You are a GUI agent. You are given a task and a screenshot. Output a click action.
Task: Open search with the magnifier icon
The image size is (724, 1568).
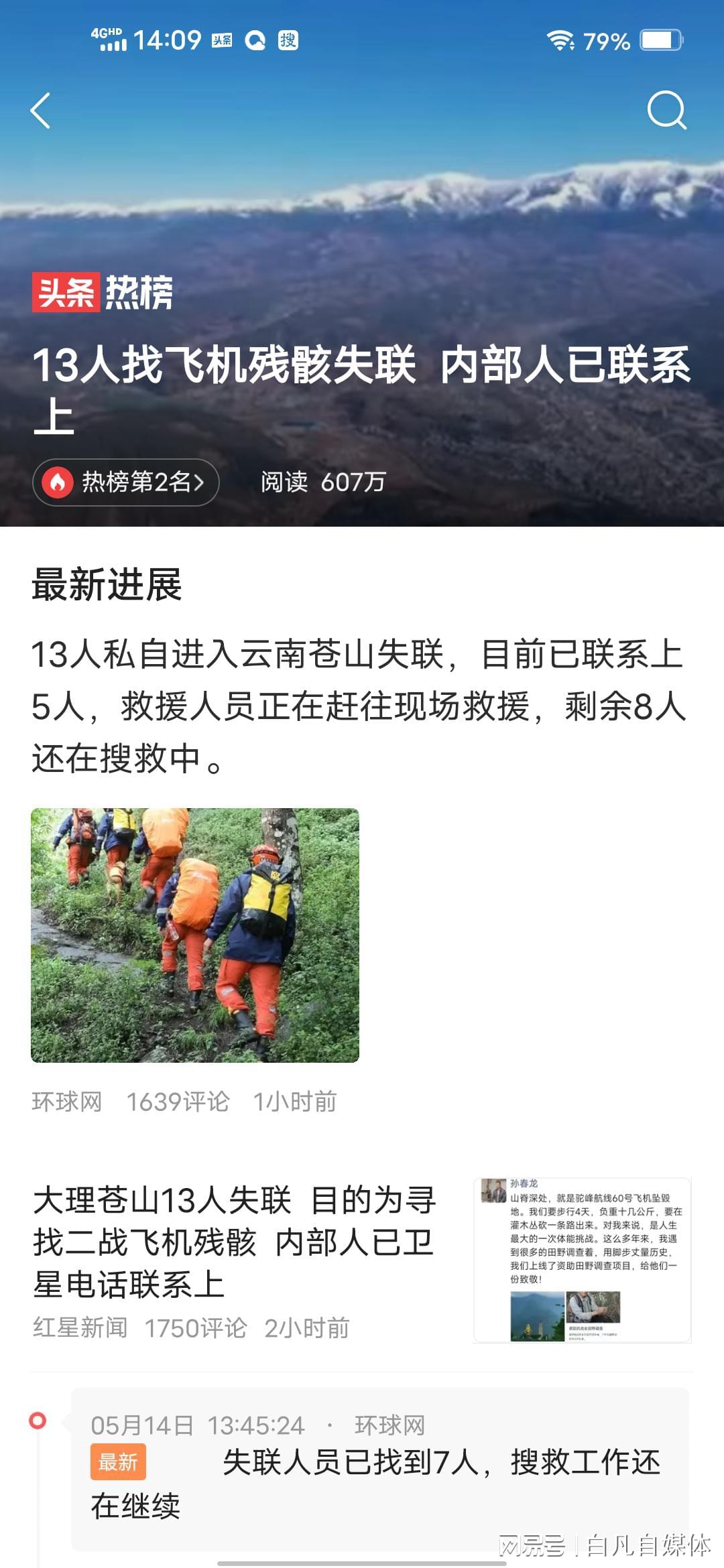click(667, 110)
